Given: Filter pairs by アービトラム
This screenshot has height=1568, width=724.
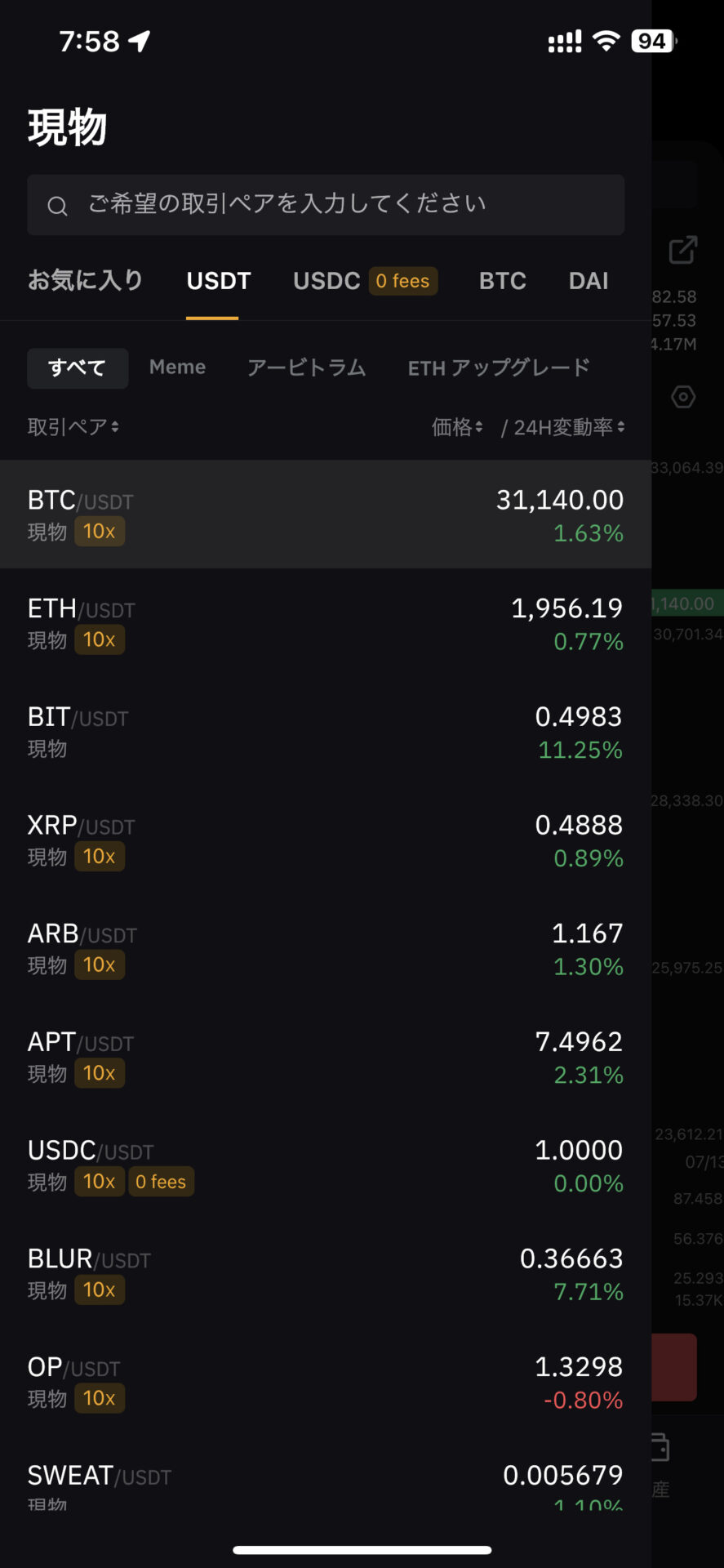Looking at the screenshot, I should pyautogui.click(x=307, y=367).
